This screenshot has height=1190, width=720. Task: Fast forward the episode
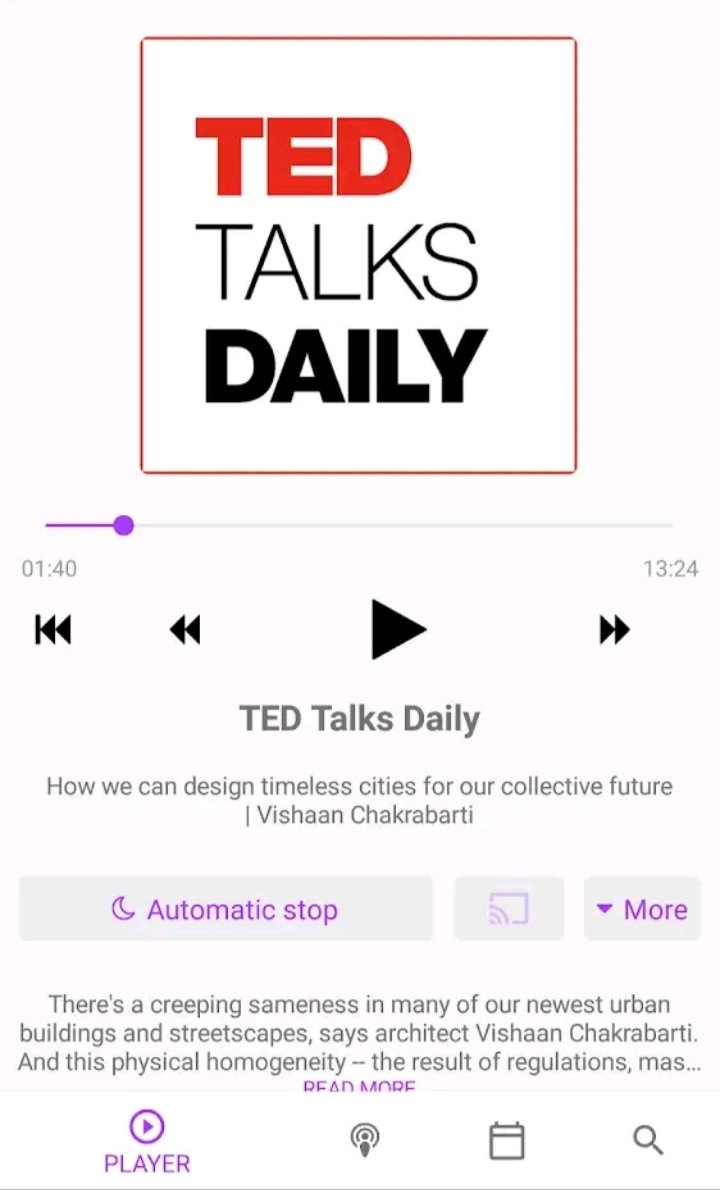(614, 629)
